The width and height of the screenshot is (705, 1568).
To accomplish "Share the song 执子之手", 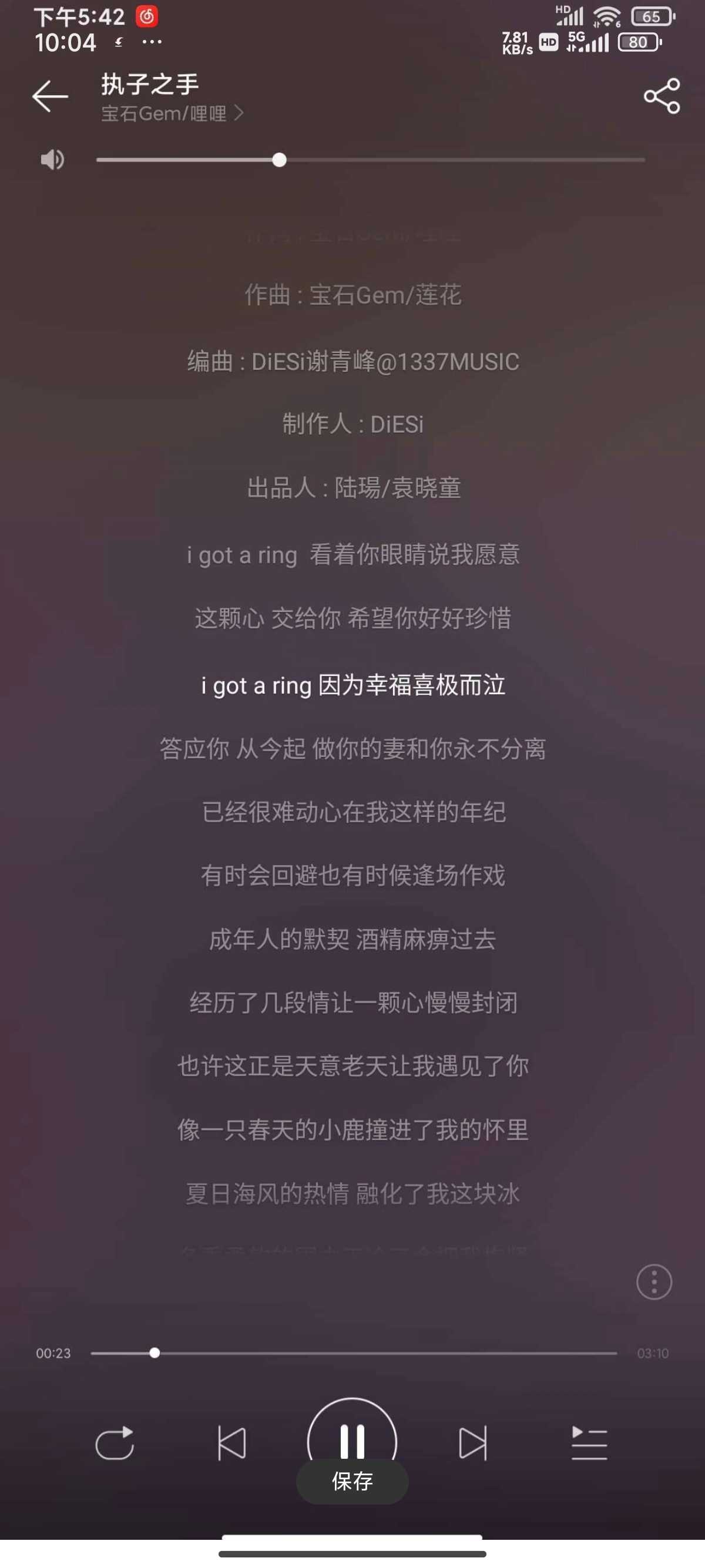I will (662, 96).
